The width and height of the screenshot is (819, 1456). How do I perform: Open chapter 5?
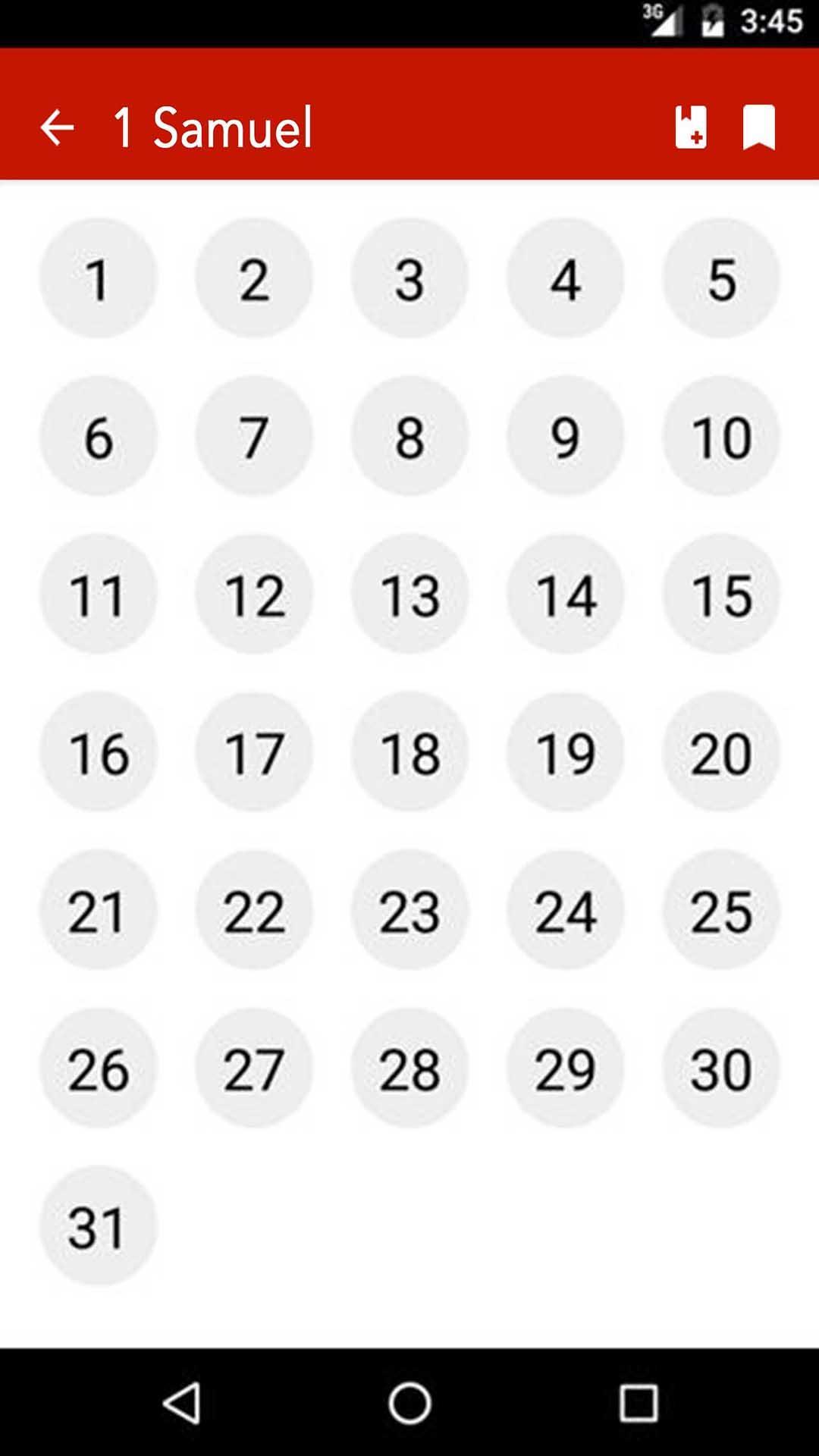pos(721,278)
